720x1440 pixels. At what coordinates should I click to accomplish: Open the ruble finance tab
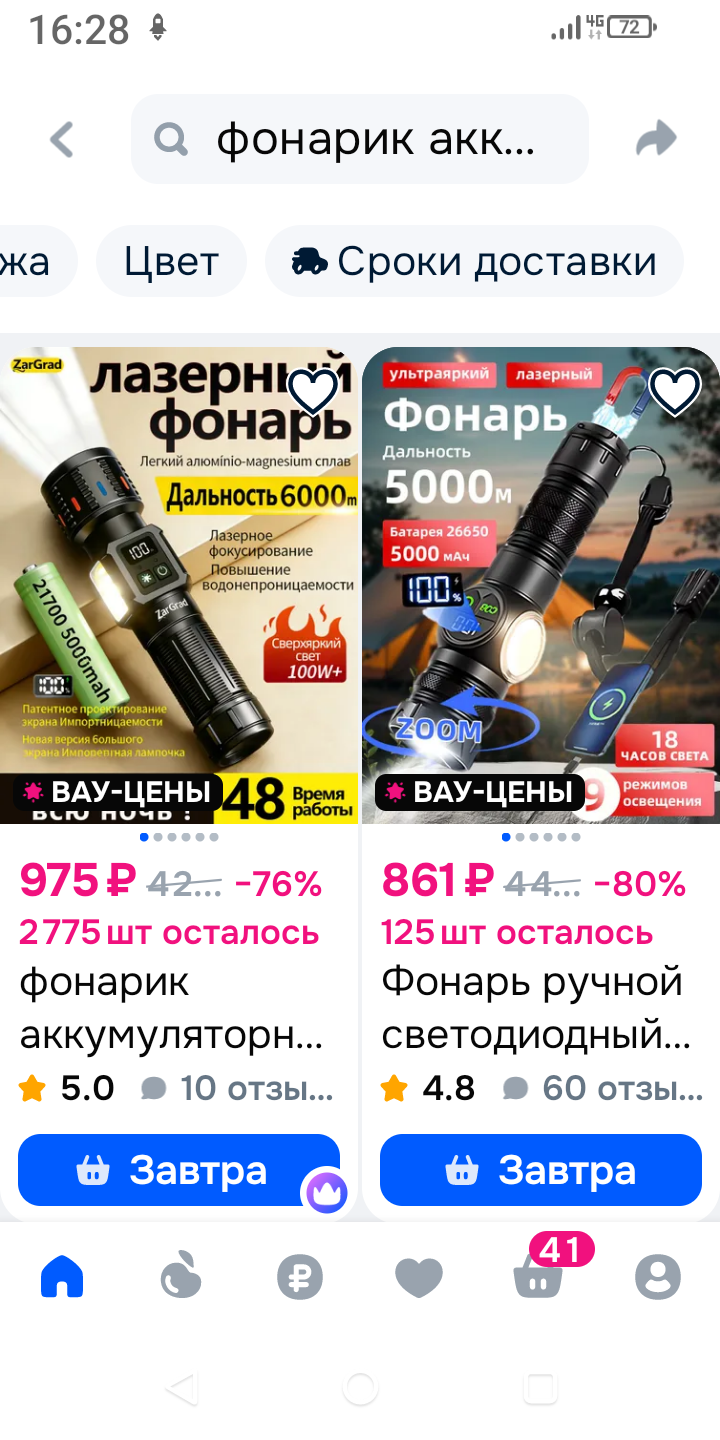coord(300,1277)
